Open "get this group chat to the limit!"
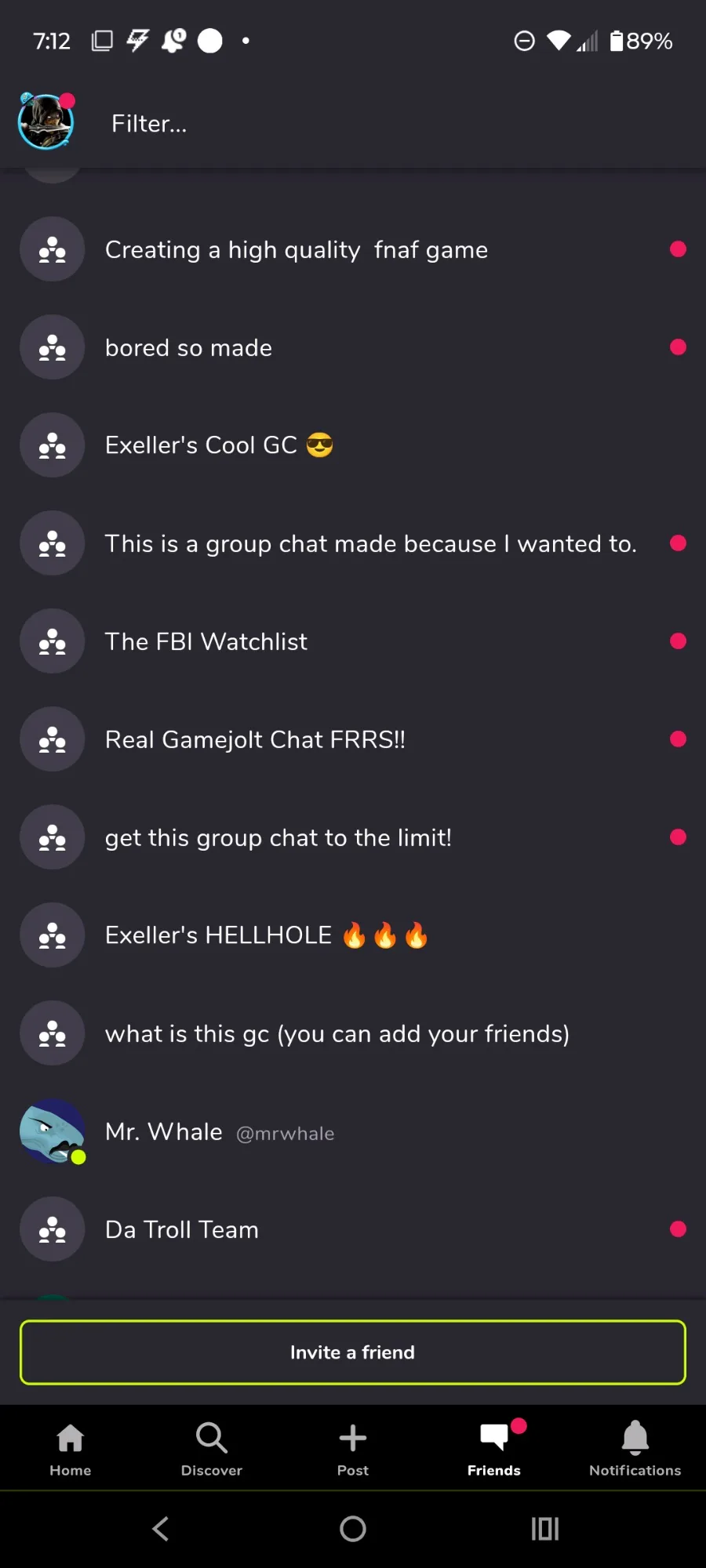Image resolution: width=706 pixels, height=1568 pixels. 353,837
